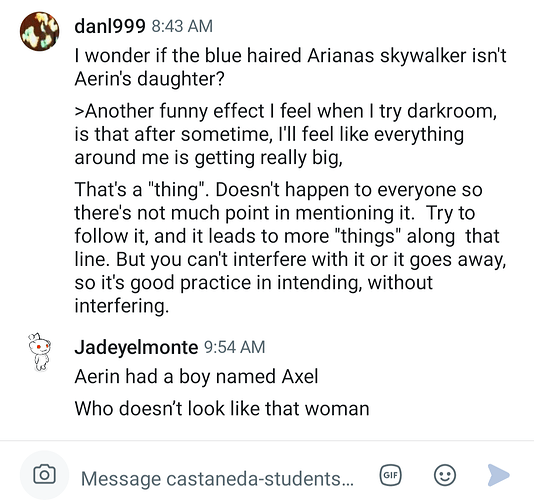
Task: Open danl999's profile avatar
Action: (40, 31)
